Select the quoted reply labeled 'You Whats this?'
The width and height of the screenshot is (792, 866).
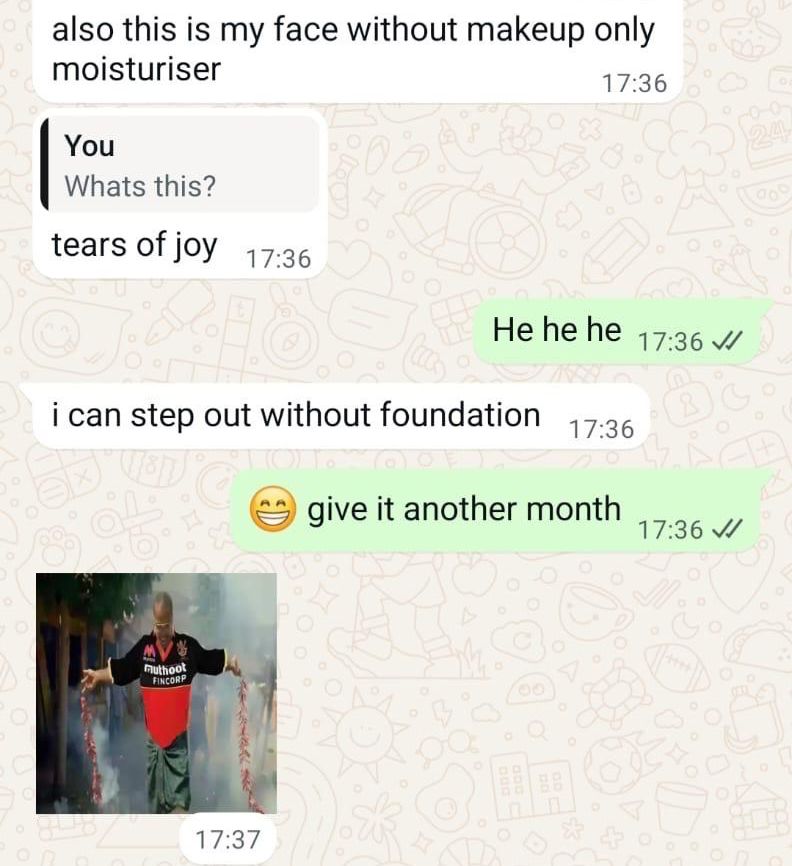180,165
